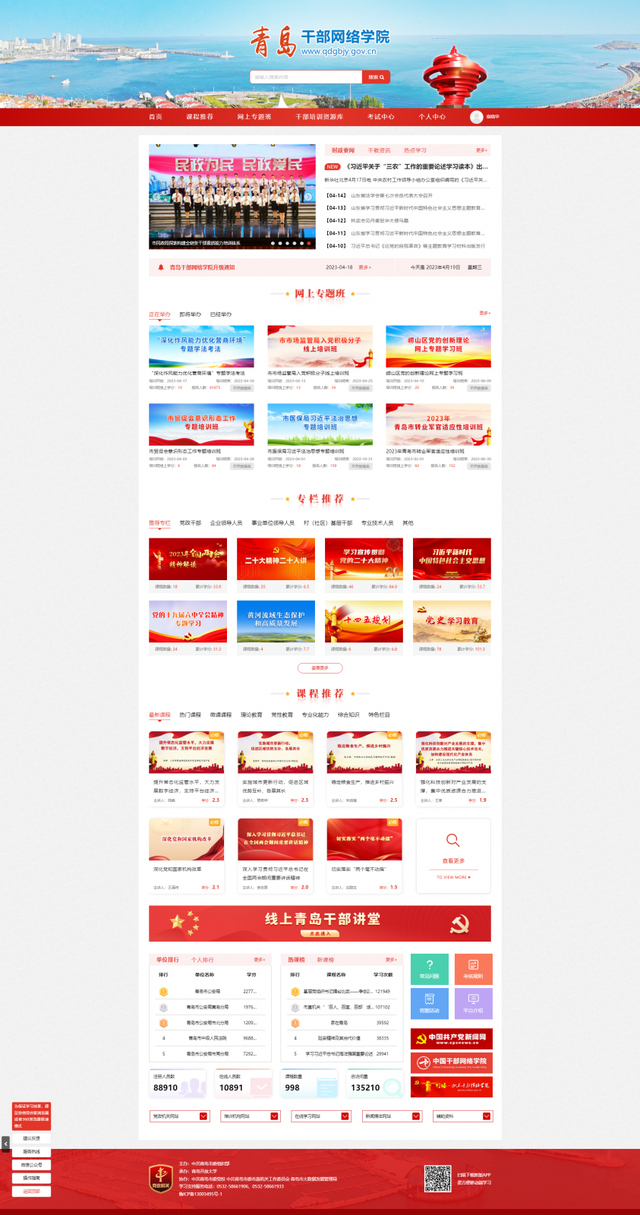640x1215 pixels.
Task: Open the 二十大精神二十人讲 column card
Action: [275, 559]
